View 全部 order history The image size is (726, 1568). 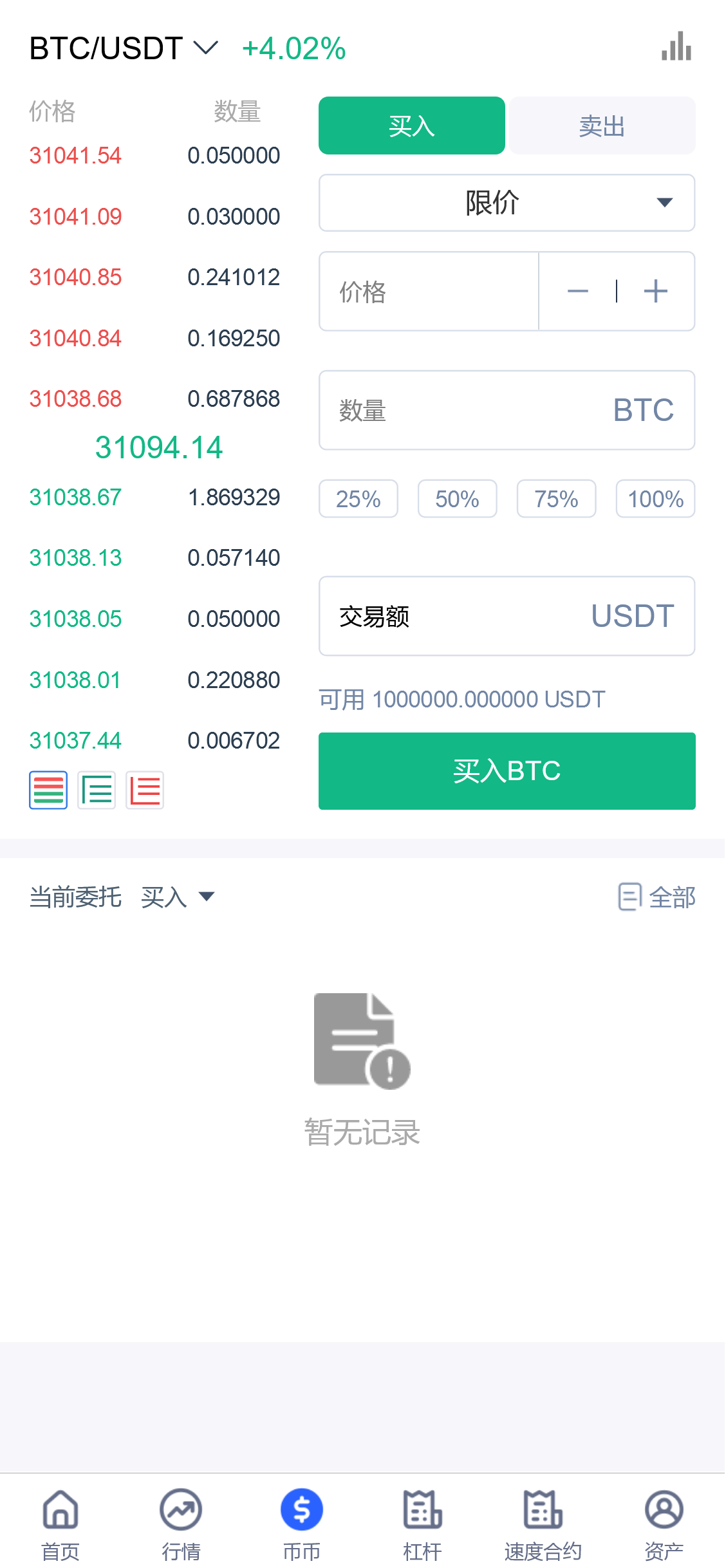click(x=658, y=896)
